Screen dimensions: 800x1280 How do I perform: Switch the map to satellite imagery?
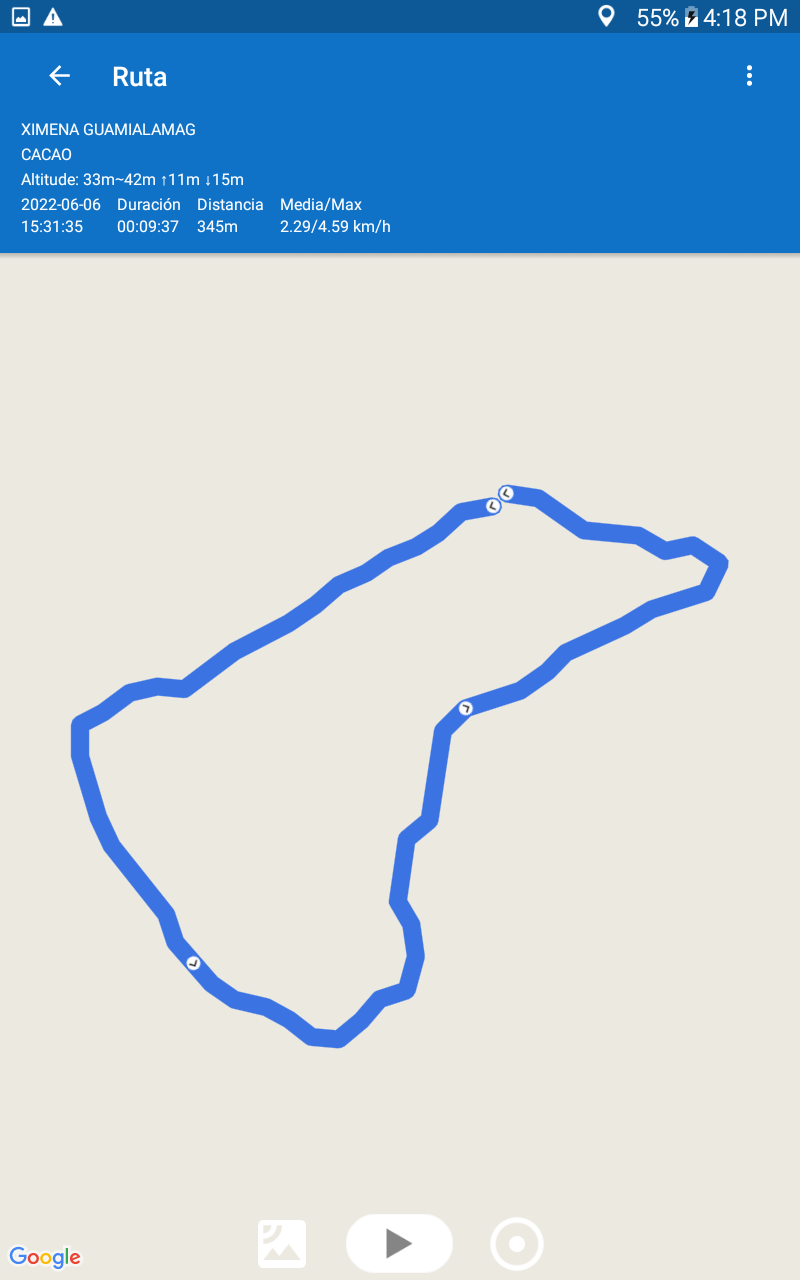pos(282,1244)
